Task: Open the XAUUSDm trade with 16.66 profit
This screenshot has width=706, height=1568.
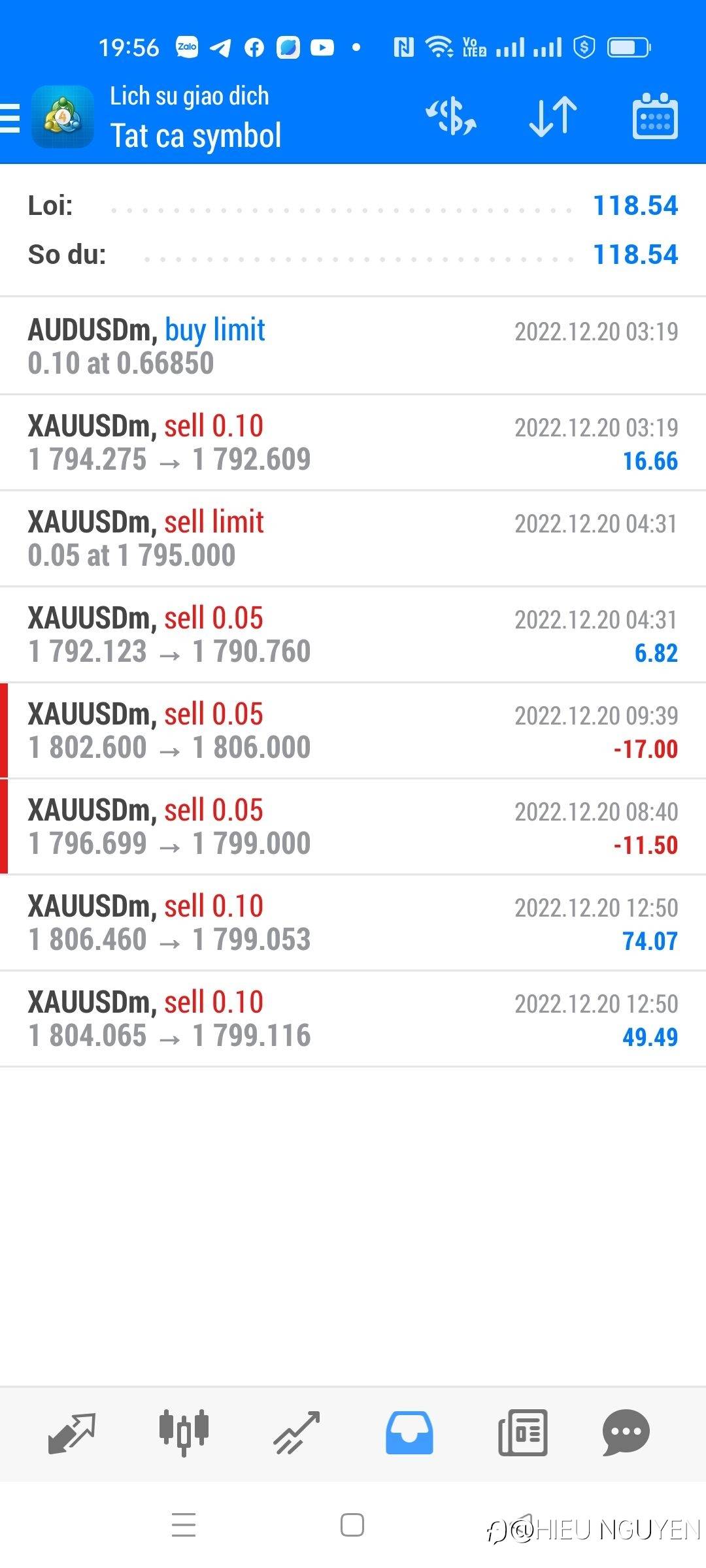Action: [x=353, y=442]
